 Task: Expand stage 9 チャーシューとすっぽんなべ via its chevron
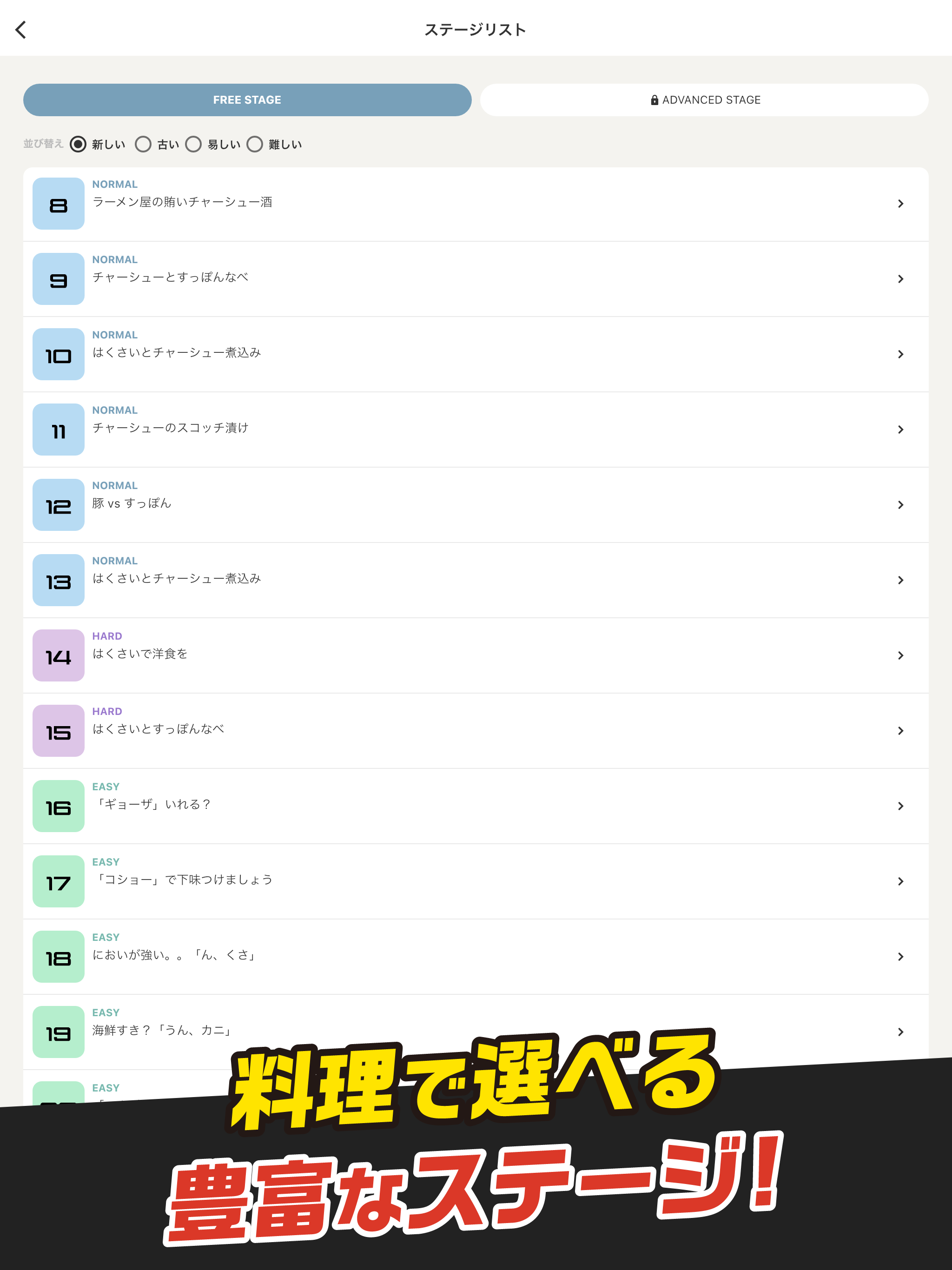pos(900,279)
